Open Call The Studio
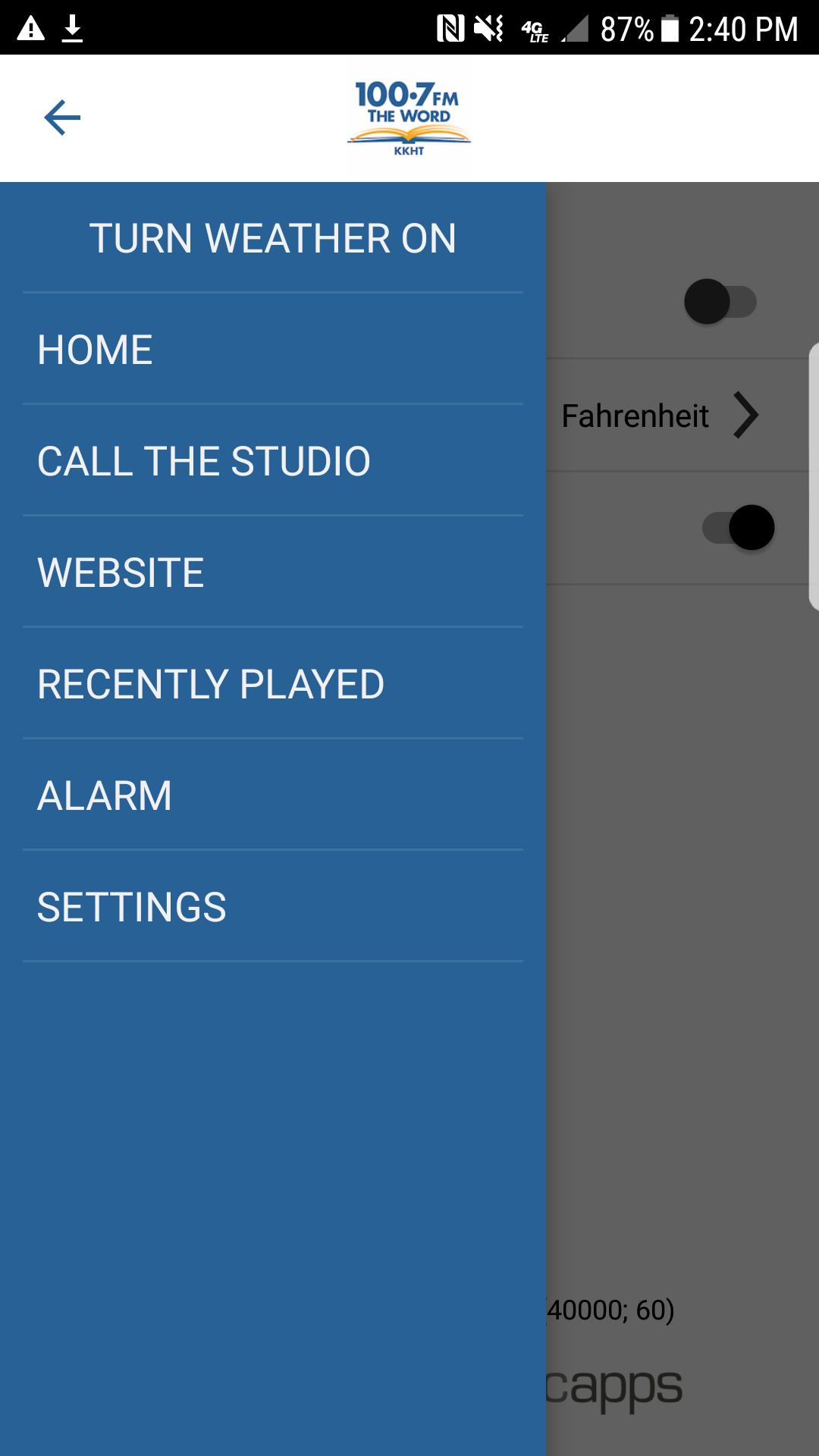This screenshot has height=1456, width=819. (273, 461)
